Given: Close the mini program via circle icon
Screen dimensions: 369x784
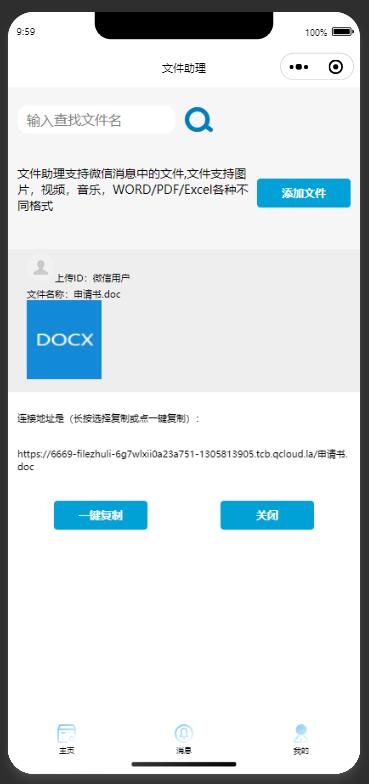Looking at the screenshot, I should point(336,67).
